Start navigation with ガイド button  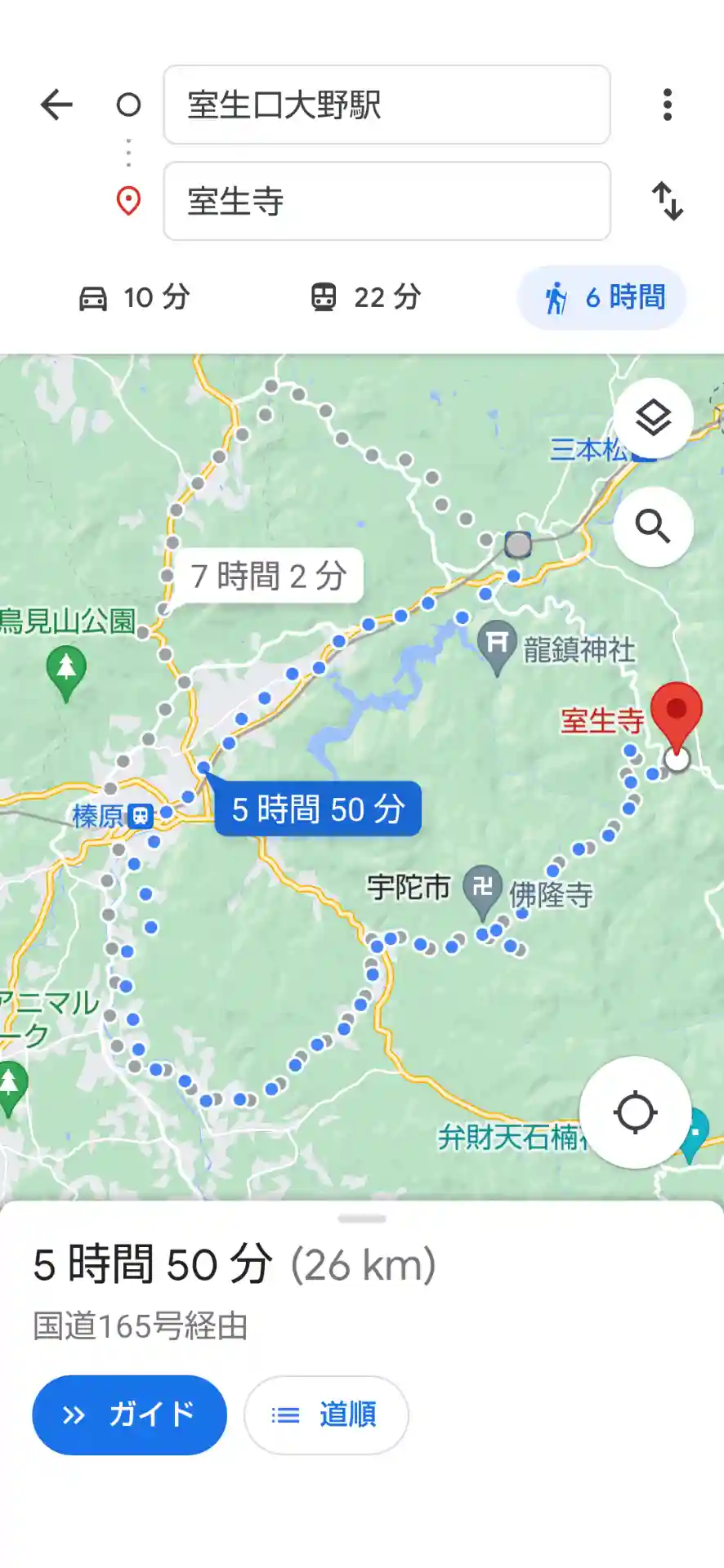(x=129, y=1414)
